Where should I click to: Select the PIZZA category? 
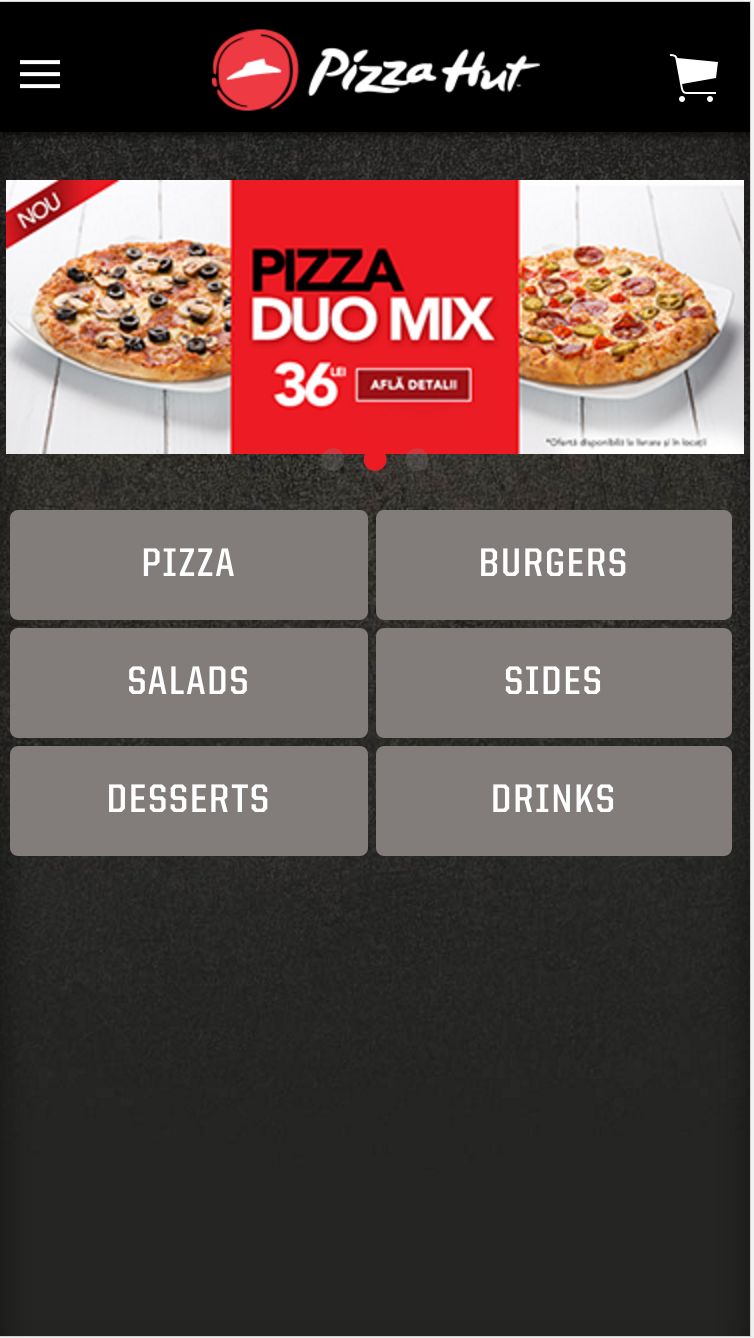tap(189, 564)
